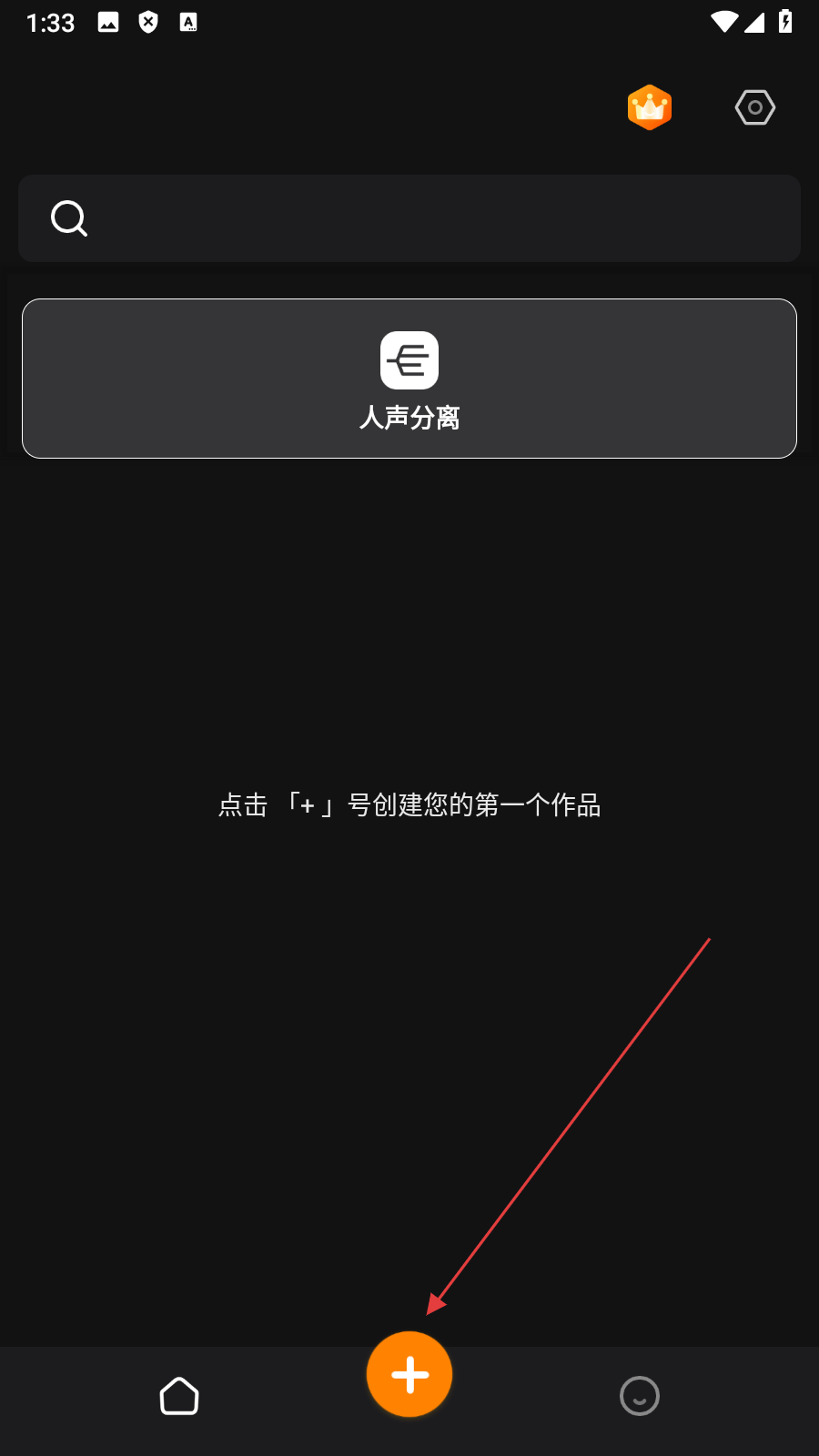
Task: Open the premium crown icon
Action: 650,107
